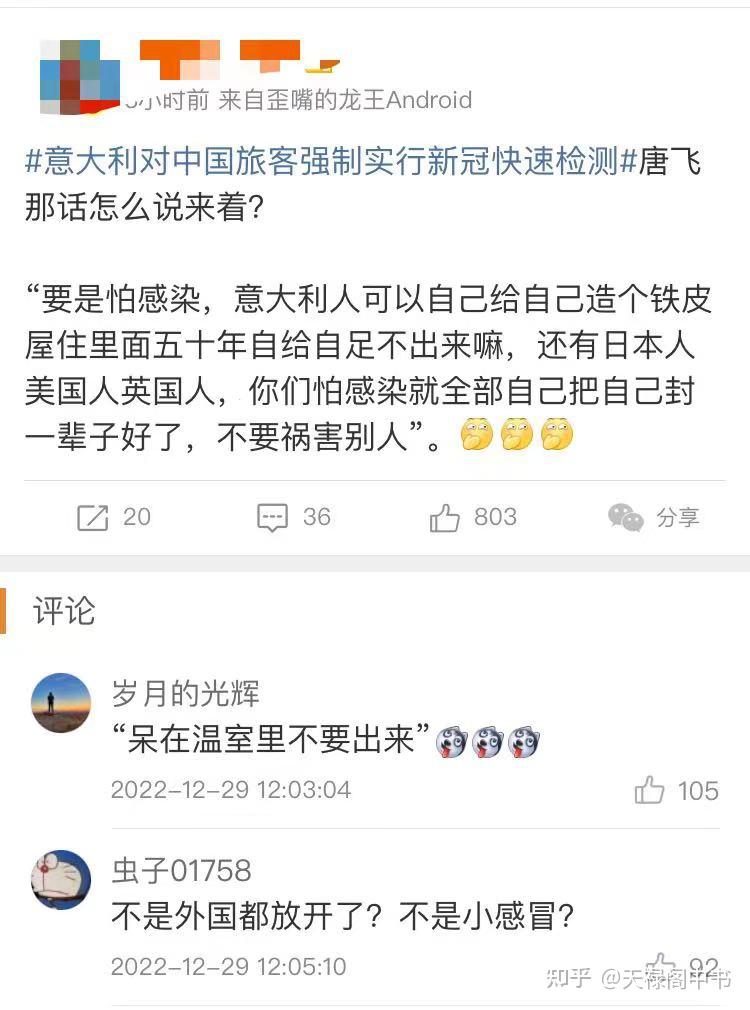Viewport: 750px width, 1010px height.
Task: View the profile of user 虫子01758
Action: coord(181,870)
